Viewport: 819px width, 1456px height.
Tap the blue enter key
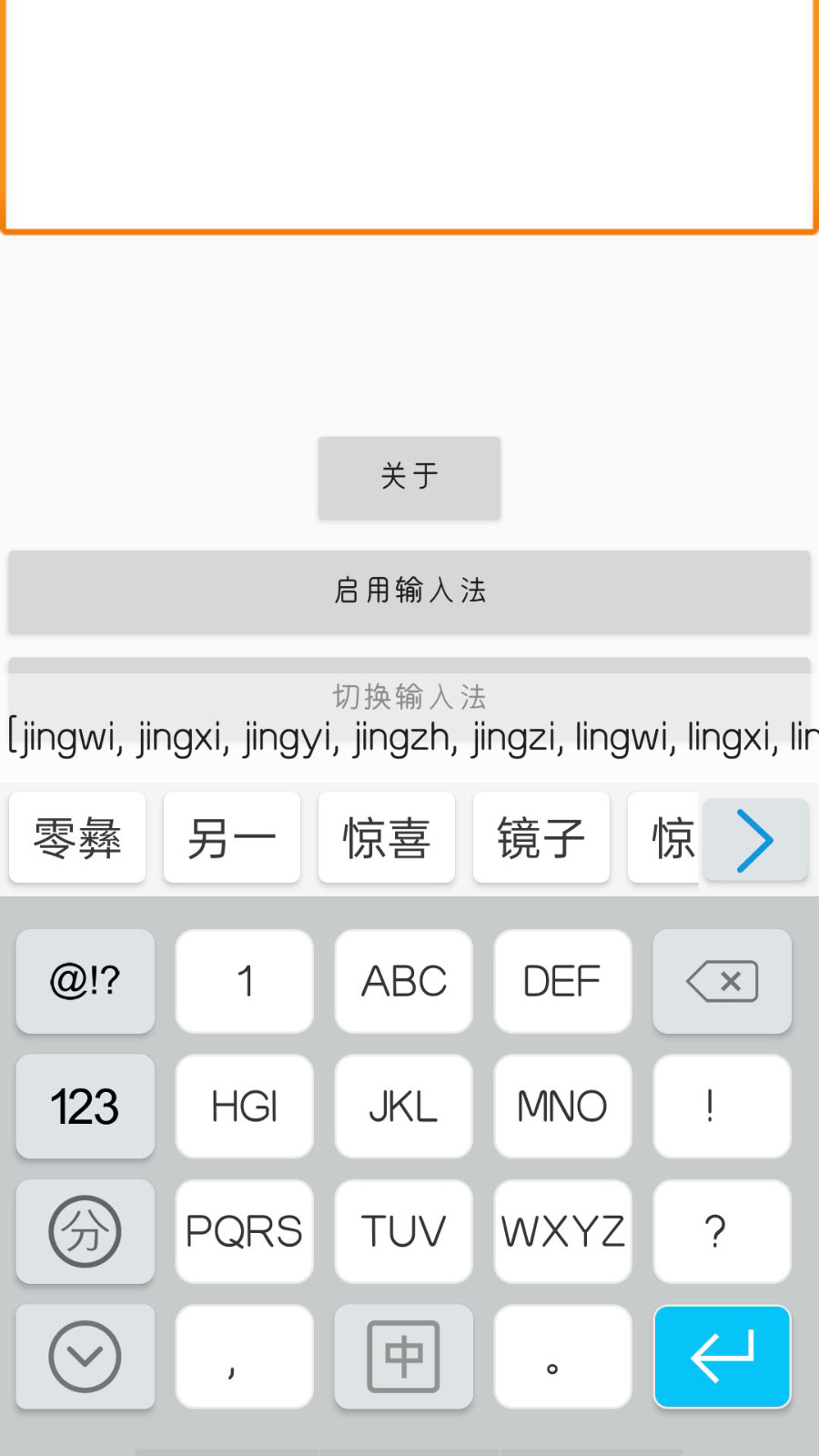[722, 1357]
